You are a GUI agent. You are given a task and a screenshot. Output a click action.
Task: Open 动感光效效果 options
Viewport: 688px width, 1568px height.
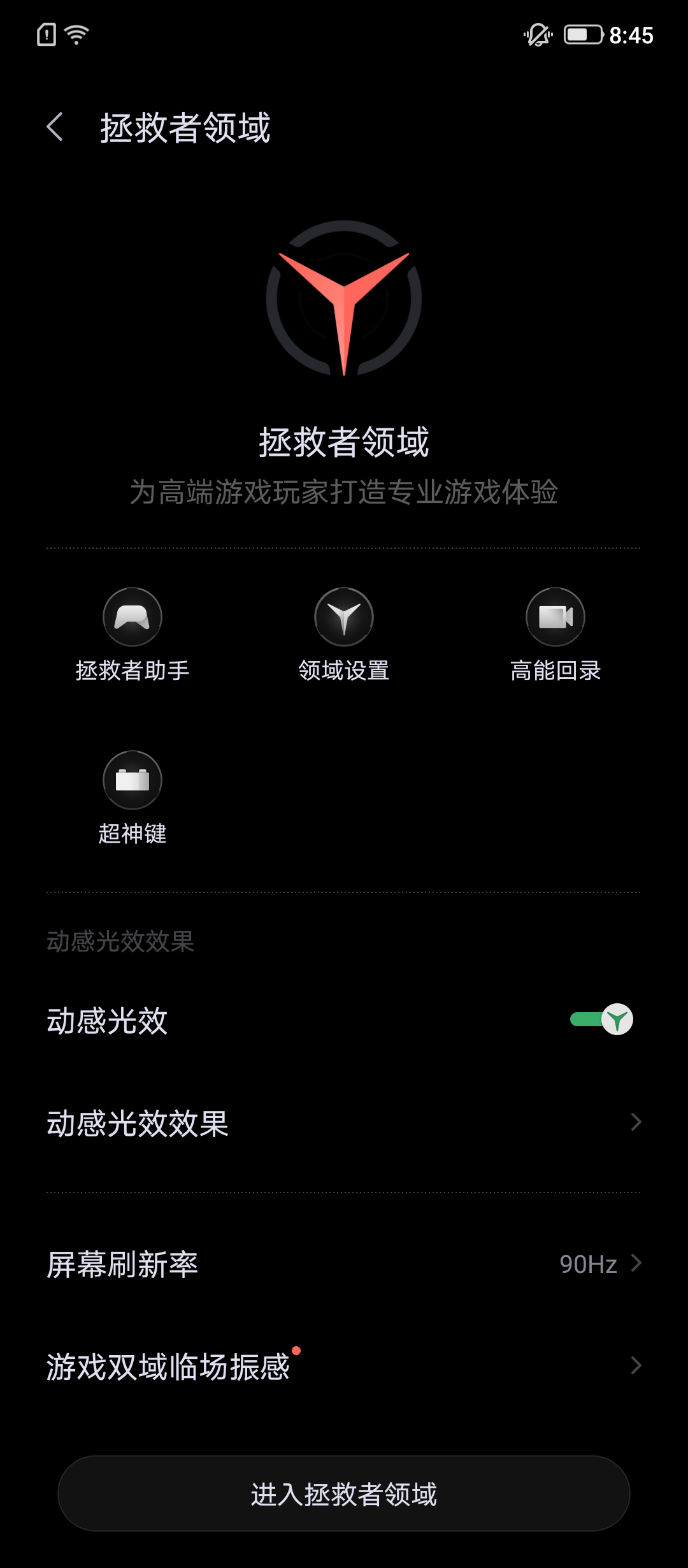click(x=344, y=1122)
